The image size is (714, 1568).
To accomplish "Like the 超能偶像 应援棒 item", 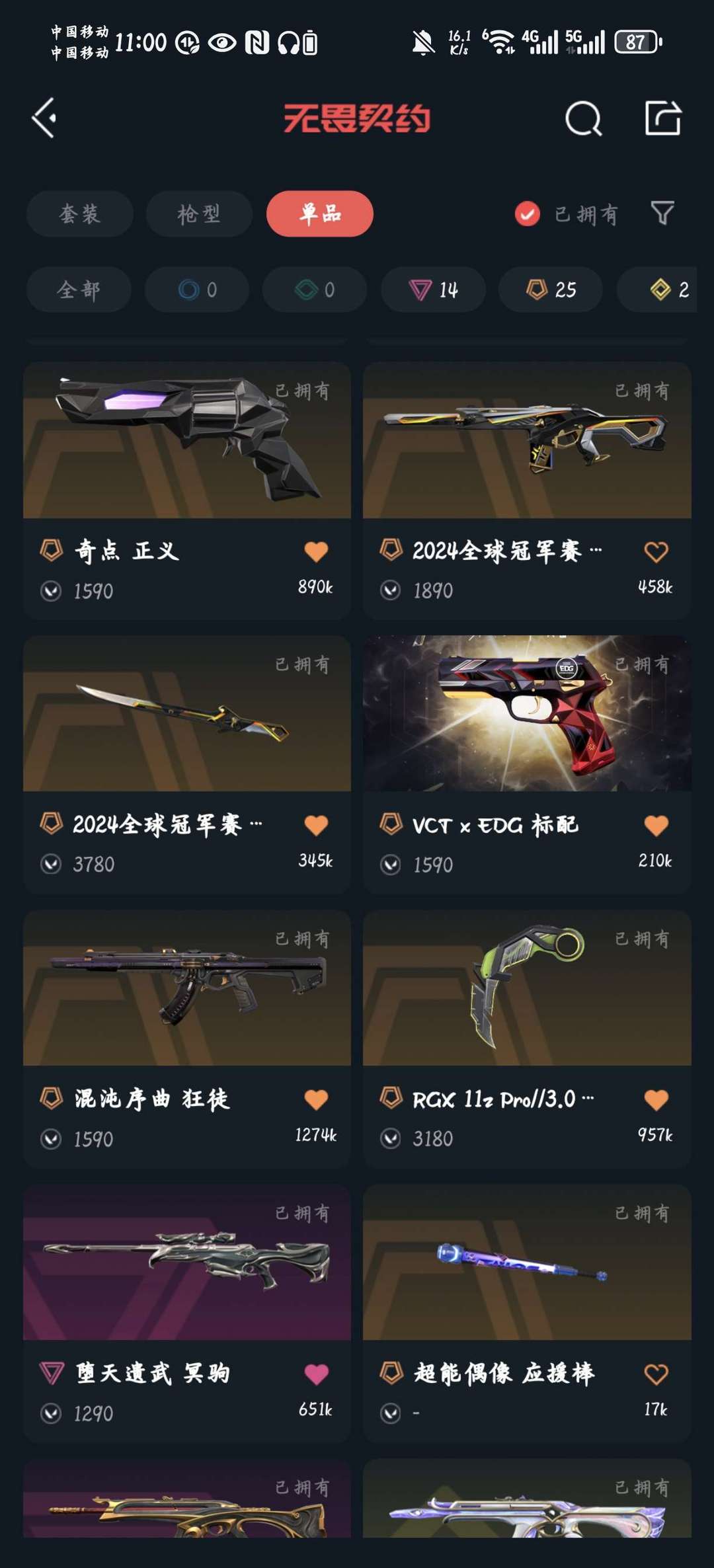I will click(656, 1374).
